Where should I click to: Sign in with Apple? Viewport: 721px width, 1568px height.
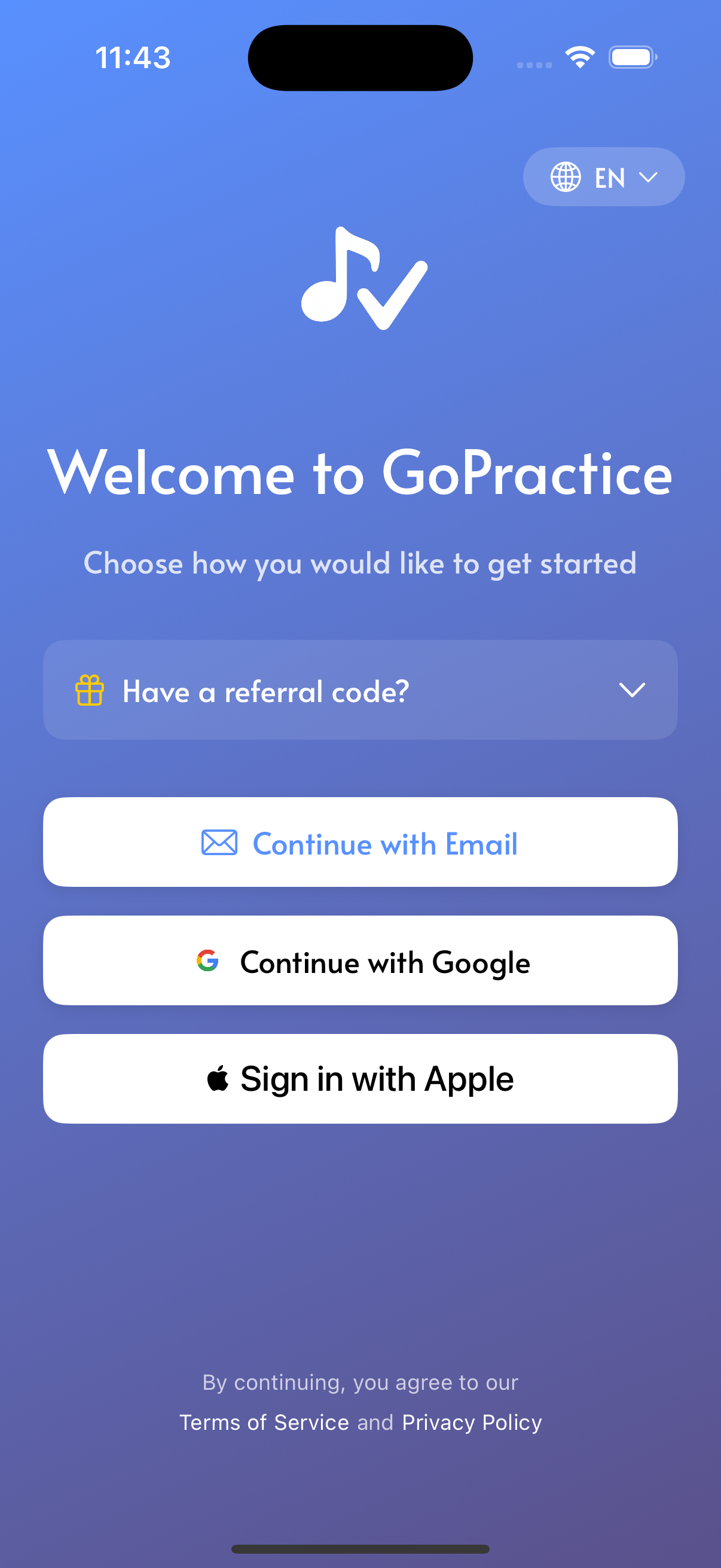point(360,1079)
